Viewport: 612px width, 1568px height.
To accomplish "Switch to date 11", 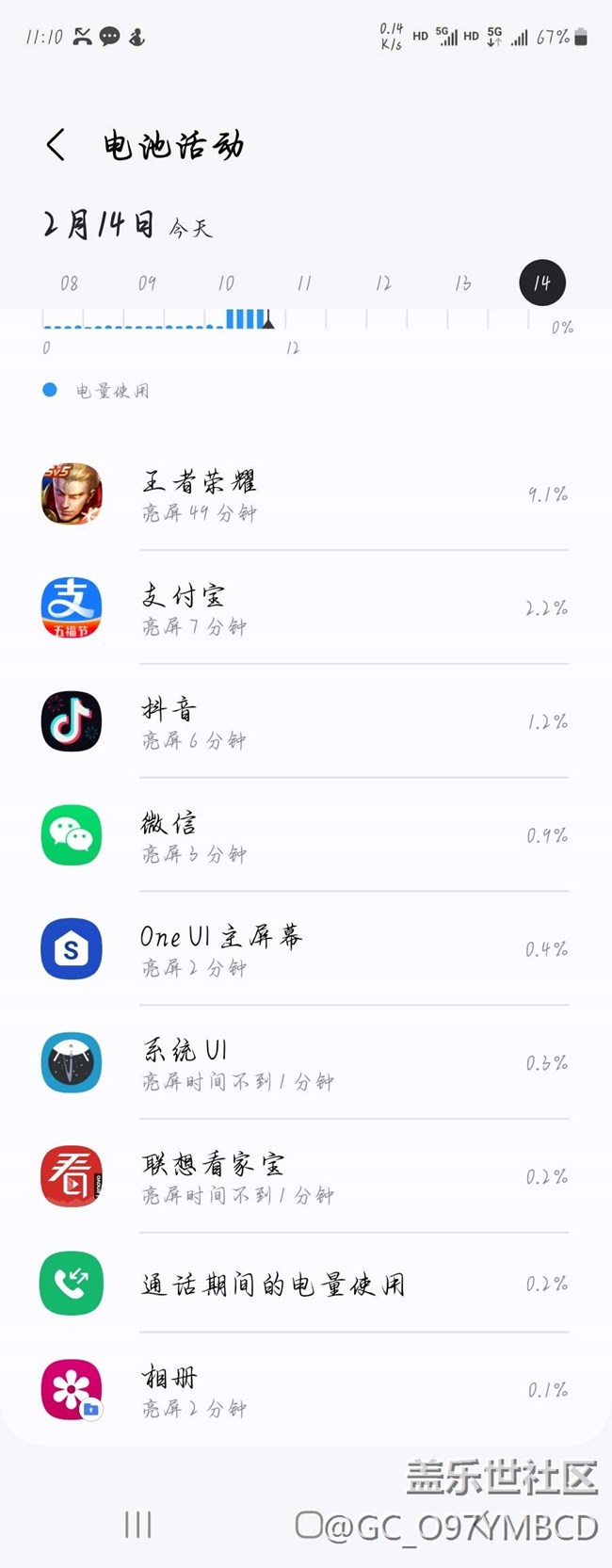I will (304, 283).
